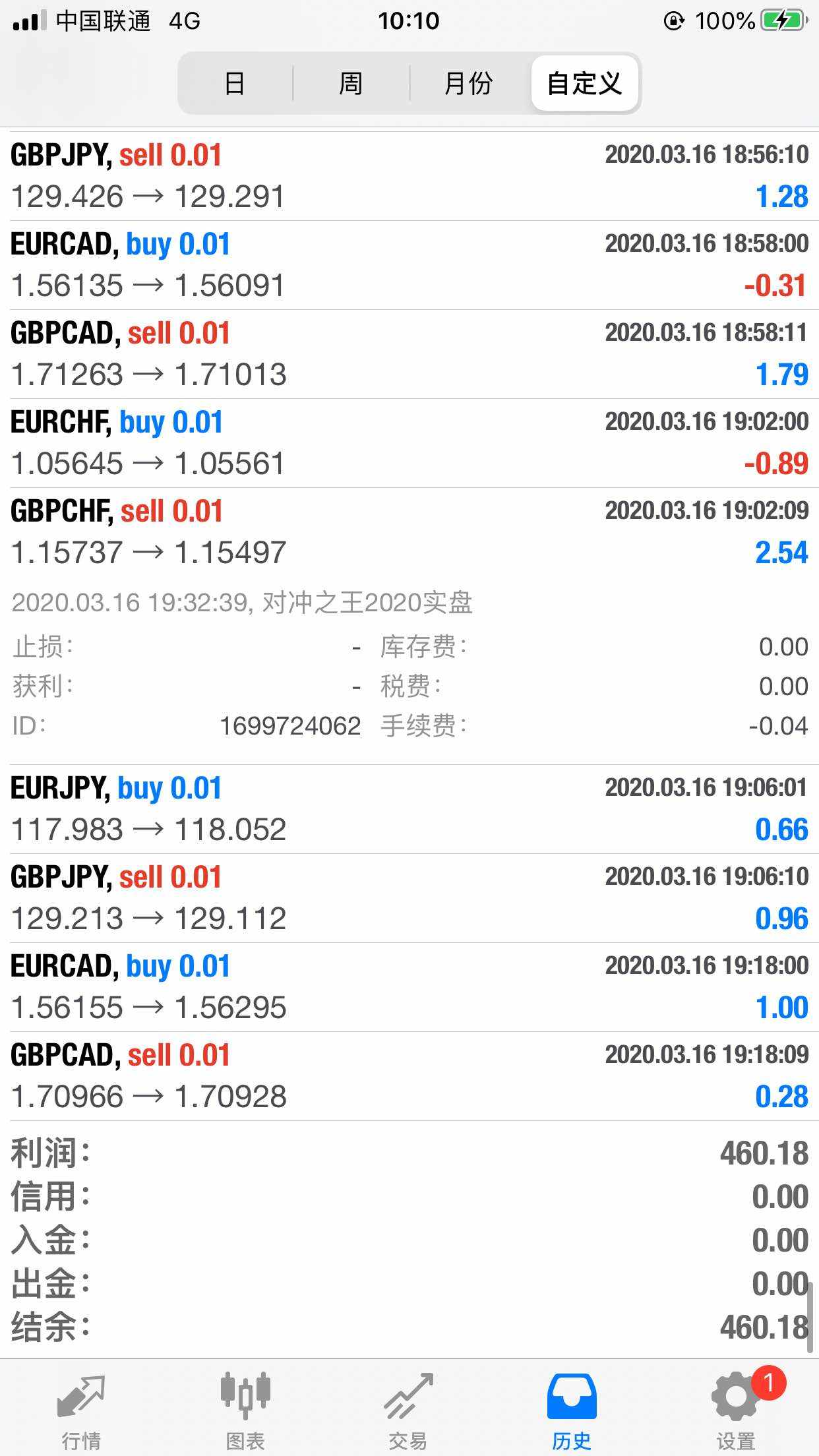819x1456 pixels.
Task: Expand GBPJPY sell trade at 19:06:10
Action: (x=409, y=898)
